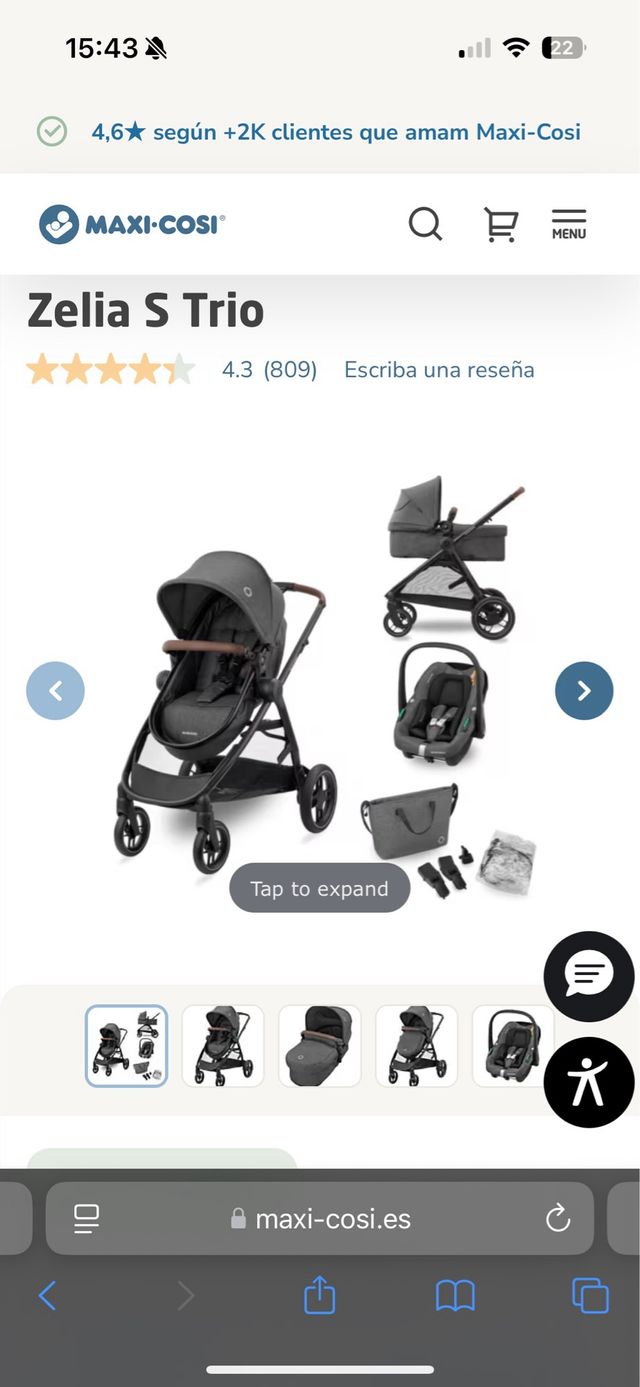Open the browser bookmarks
Image resolution: width=640 pixels, height=1387 pixels.
(x=455, y=1296)
